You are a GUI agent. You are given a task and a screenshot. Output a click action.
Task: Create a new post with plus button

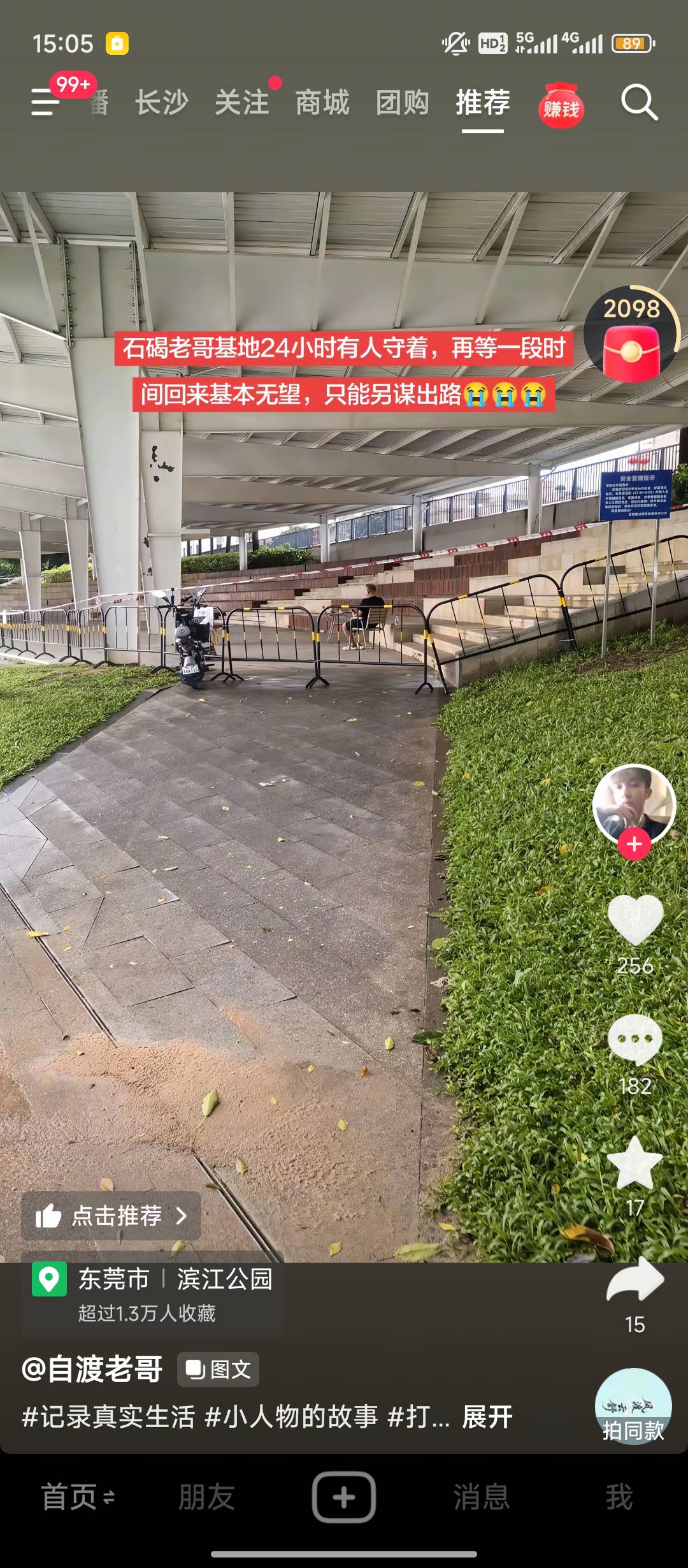click(344, 1497)
